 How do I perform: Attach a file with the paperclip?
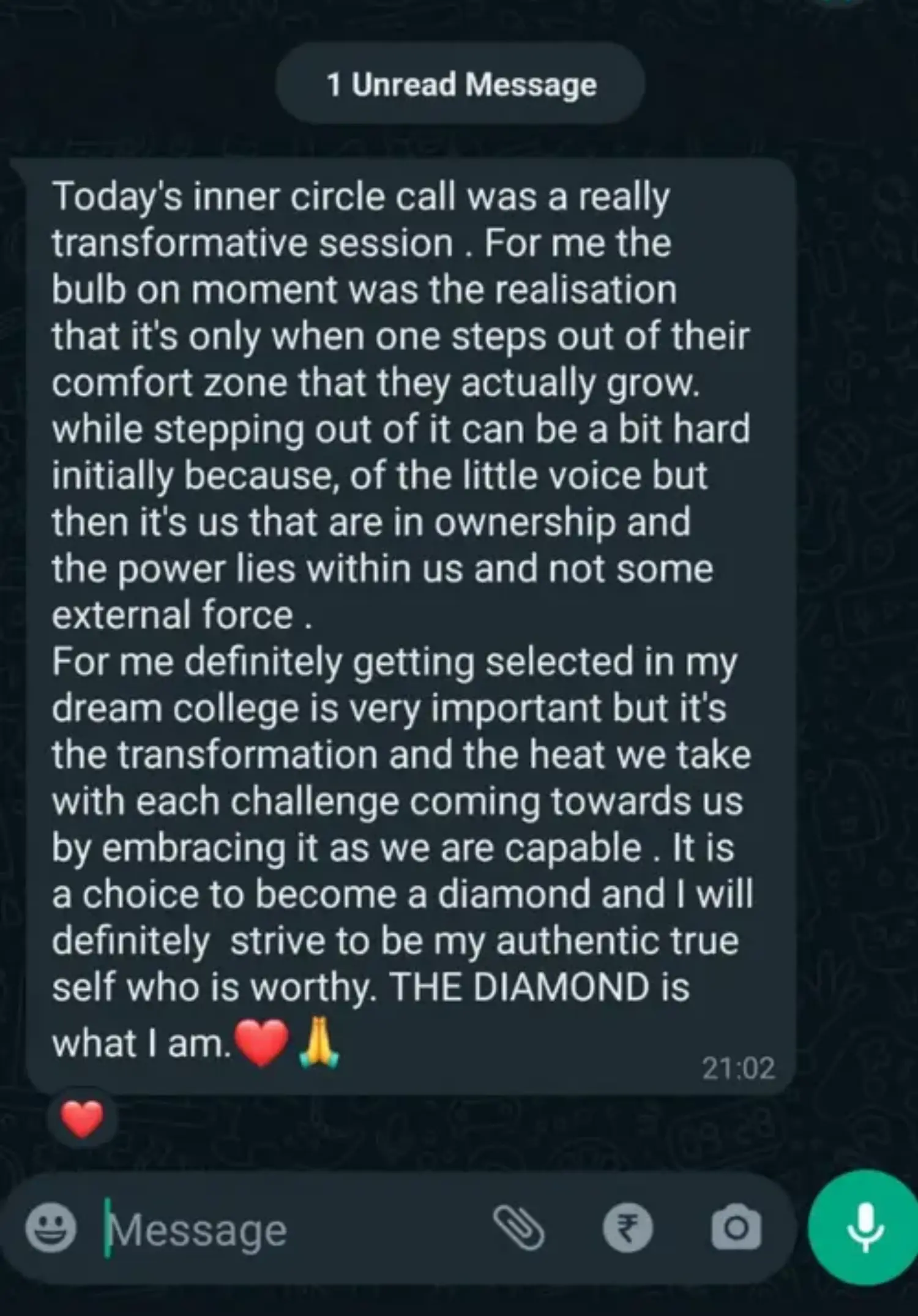click(x=518, y=1228)
